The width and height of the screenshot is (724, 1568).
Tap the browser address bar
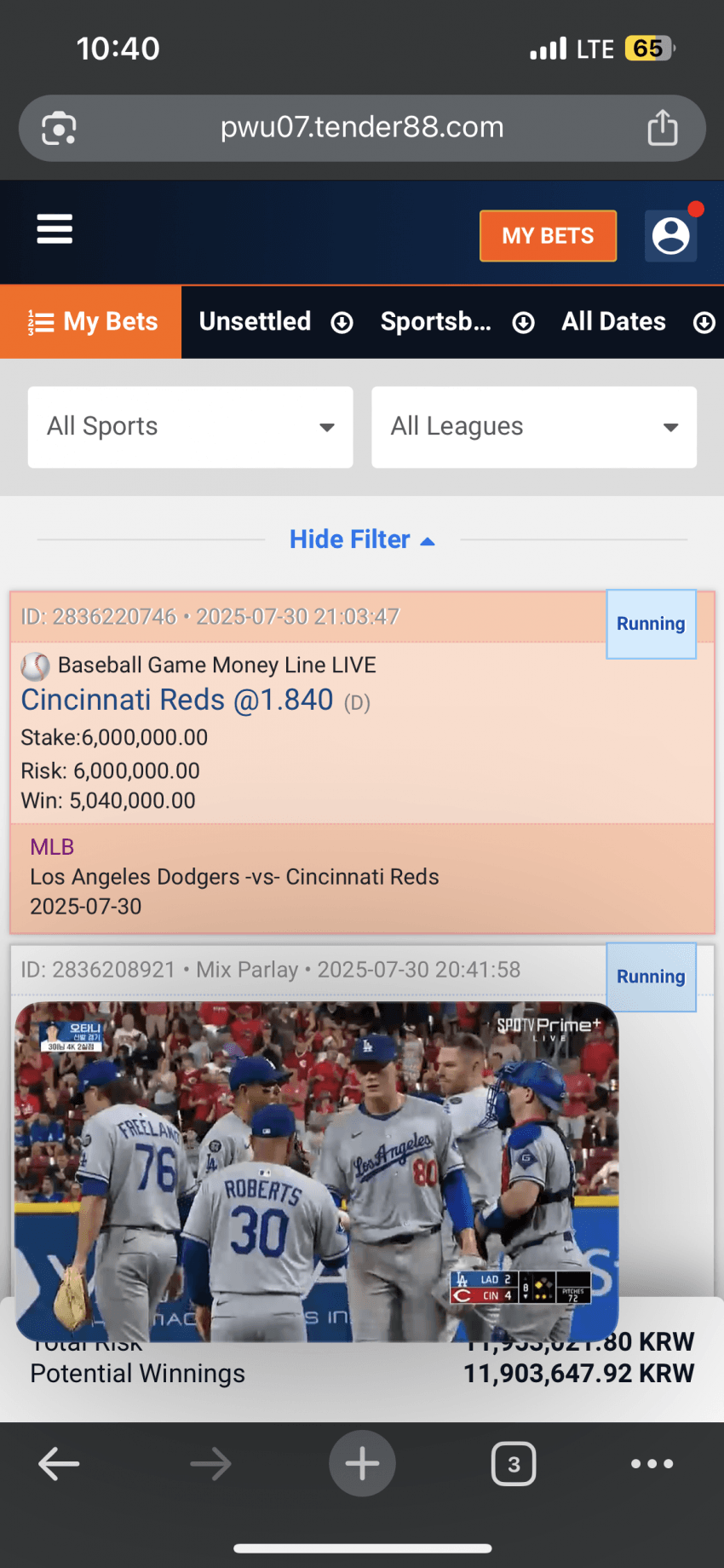coord(362,128)
